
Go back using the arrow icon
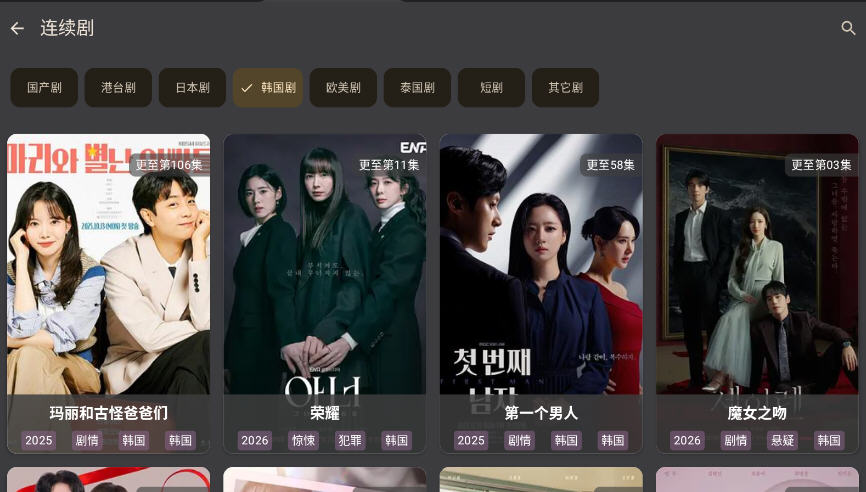(x=17, y=28)
